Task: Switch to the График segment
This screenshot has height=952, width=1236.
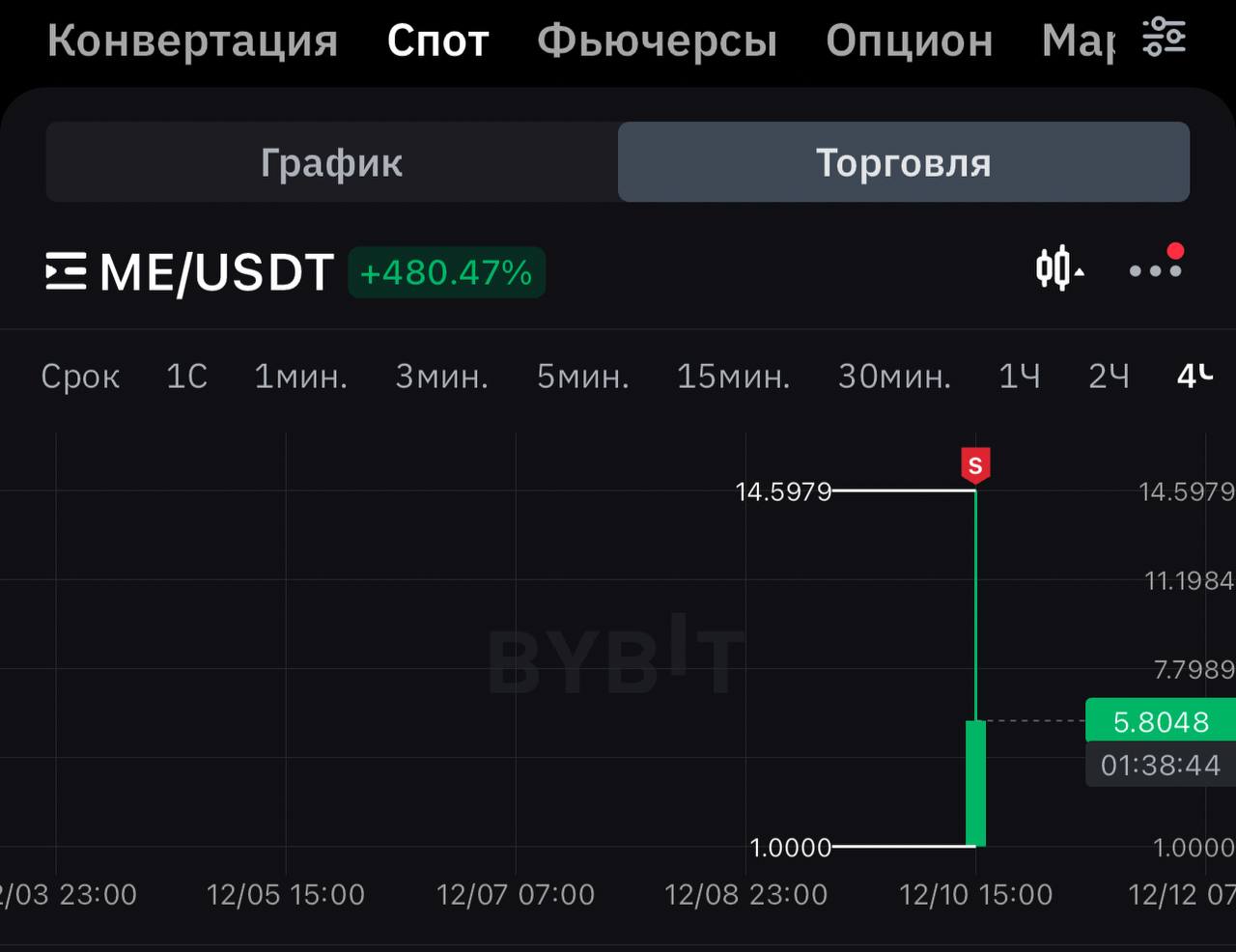Action: [331, 162]
